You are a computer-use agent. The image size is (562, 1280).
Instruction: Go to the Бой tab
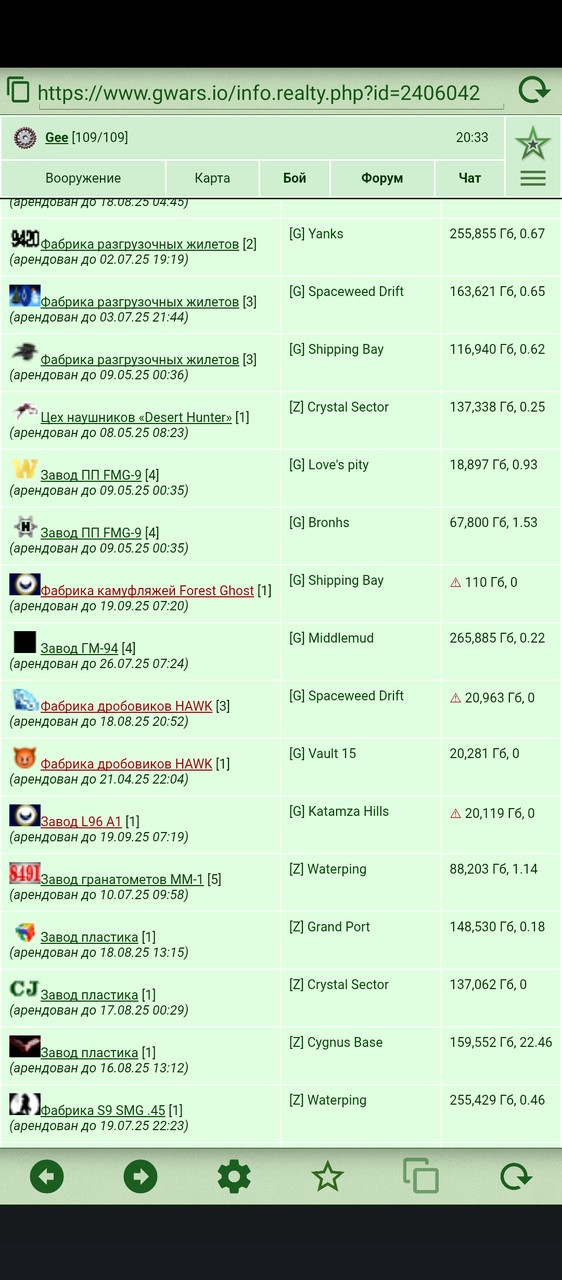coord(295,178)
